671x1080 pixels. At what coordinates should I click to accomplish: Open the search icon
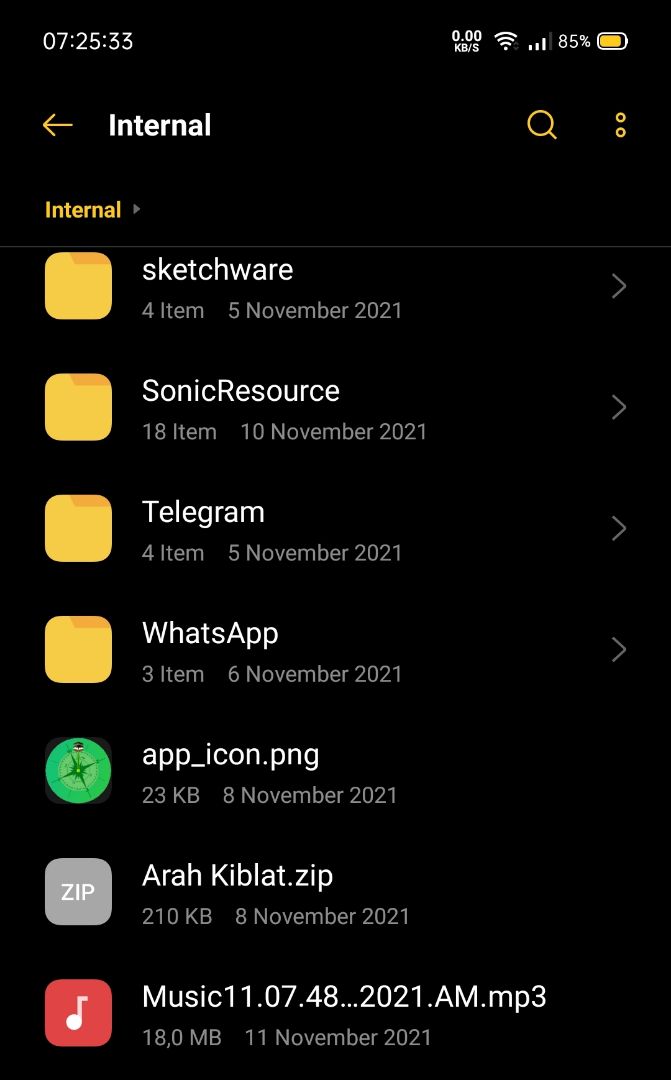[x=541, y=125]
